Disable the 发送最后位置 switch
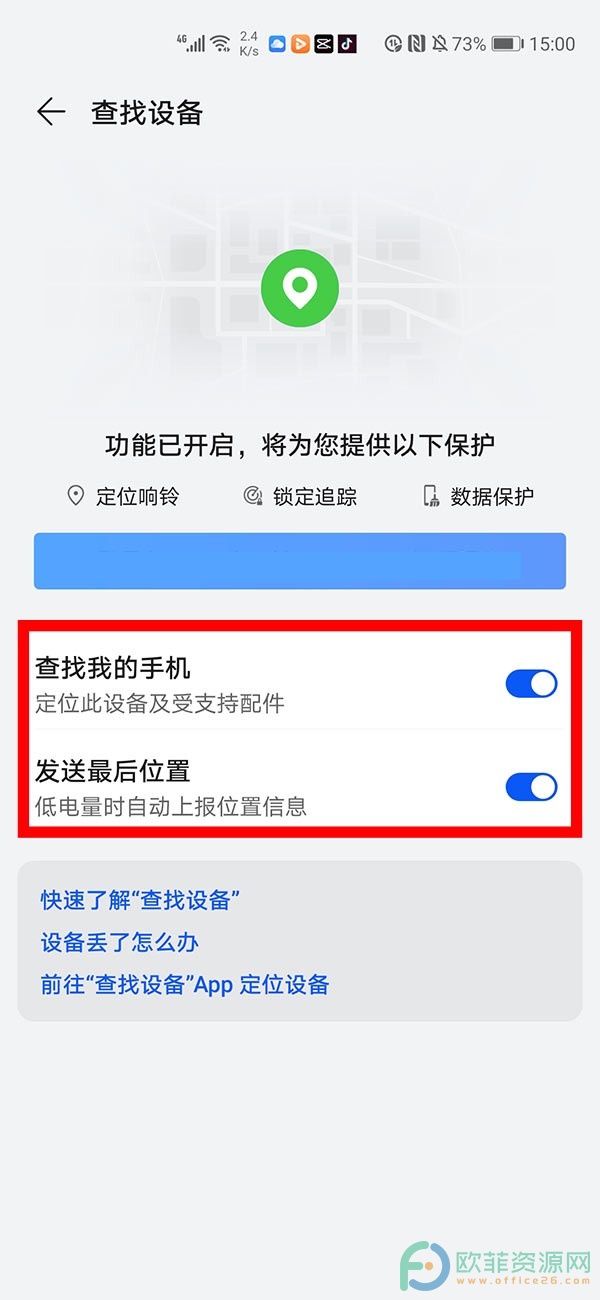The height and width of the screenshot is (1300, 600). point(531,787)
